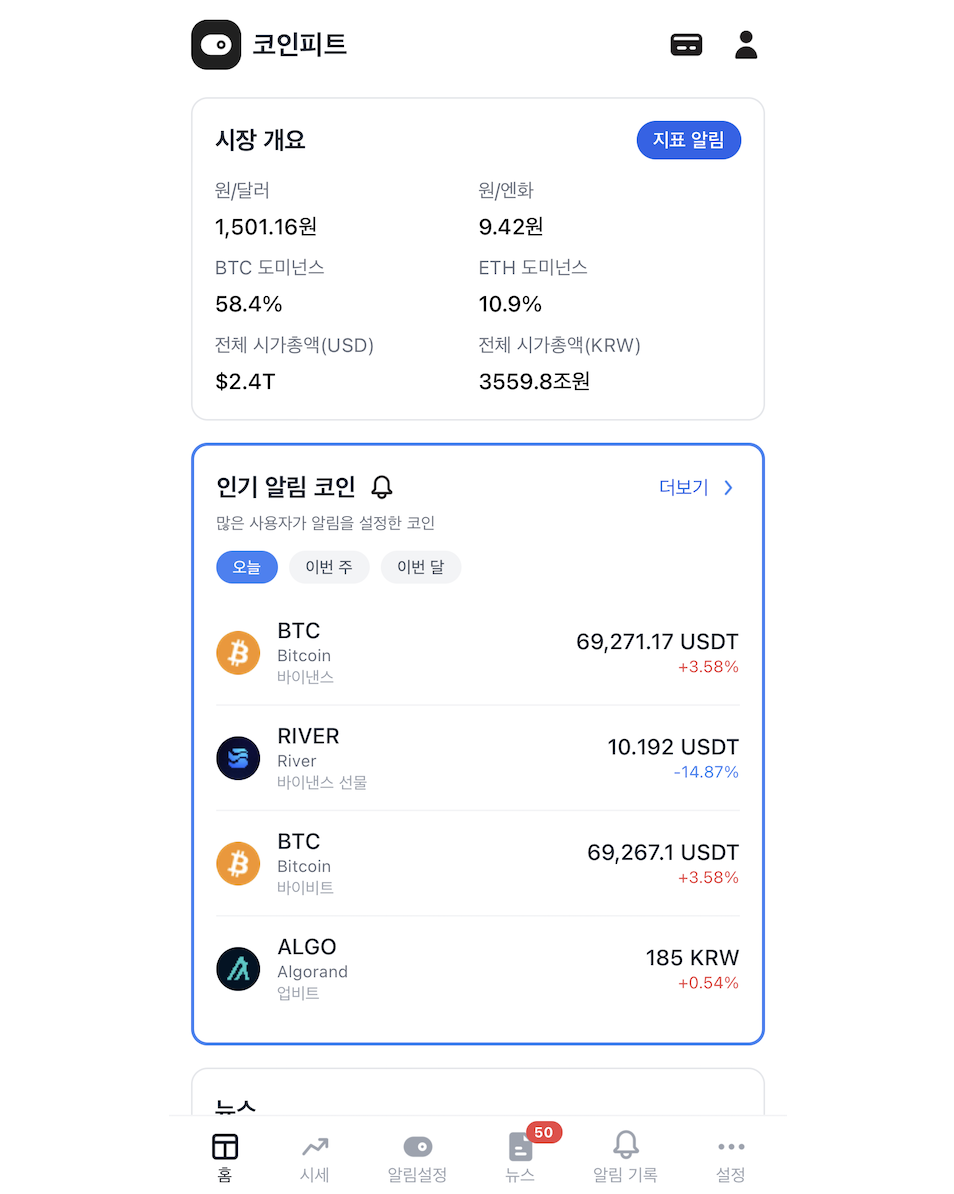Open the RIVER 바이낸스 선물 row
Screen dimensions: 954x1194
pos(478,758)
